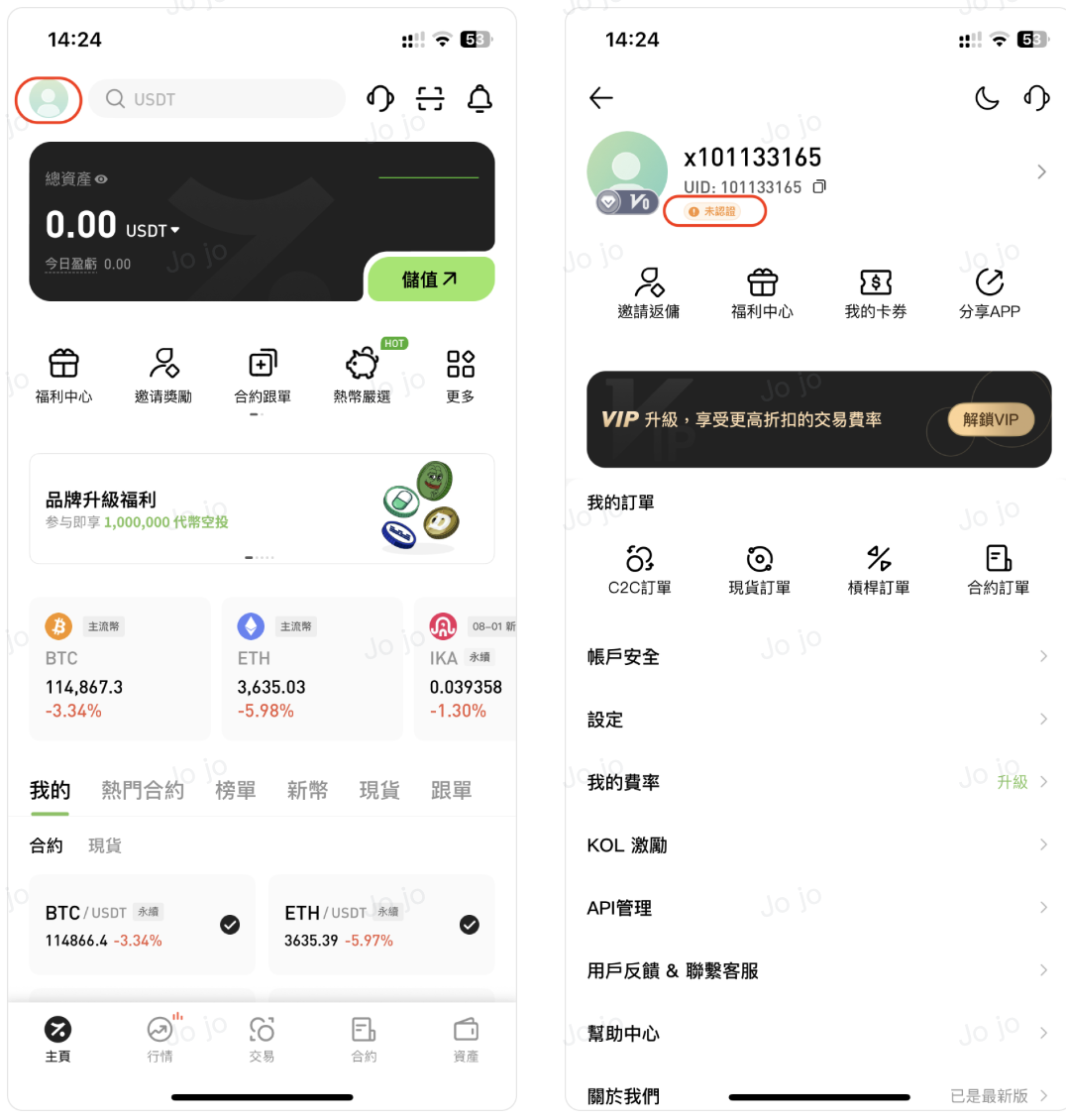1066x1120 pixels.
Task: Open the 帳戶安全 row
Action: pos(817,656)
